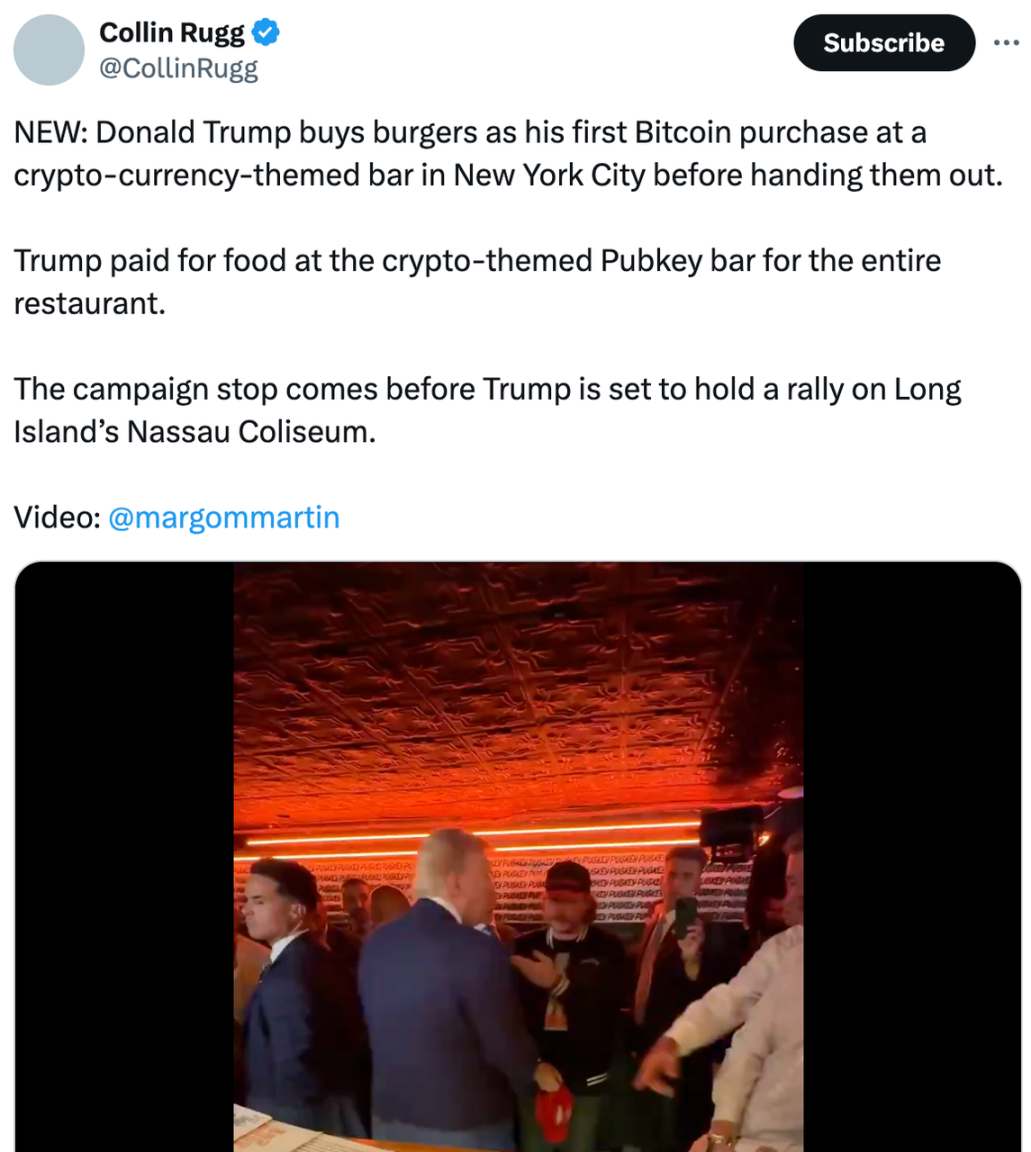Open Collin Rugg's profile picture
This screenshot has width=1031, height=1152.
[47, 50]
